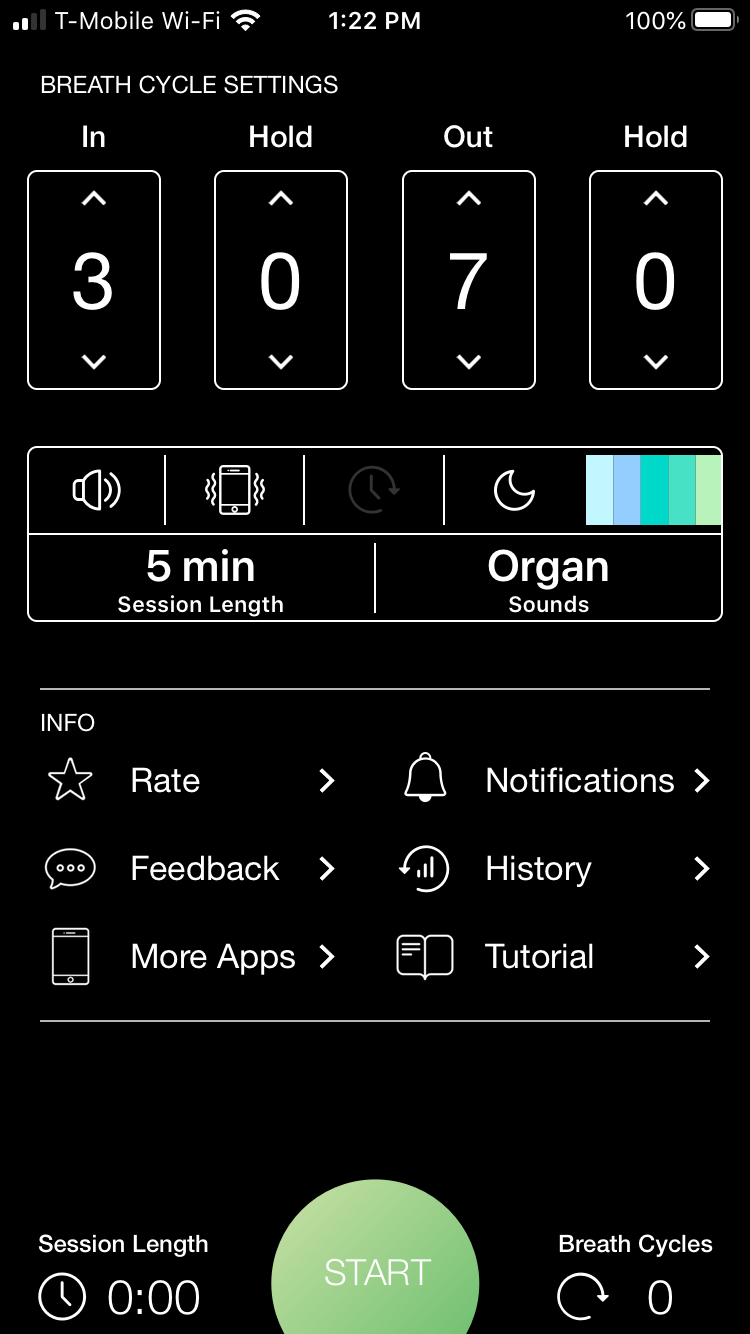The width and height of the screenshot is (750, 1334).
Task: Increase the Out breath duration
Action: [x=468, y=200]
